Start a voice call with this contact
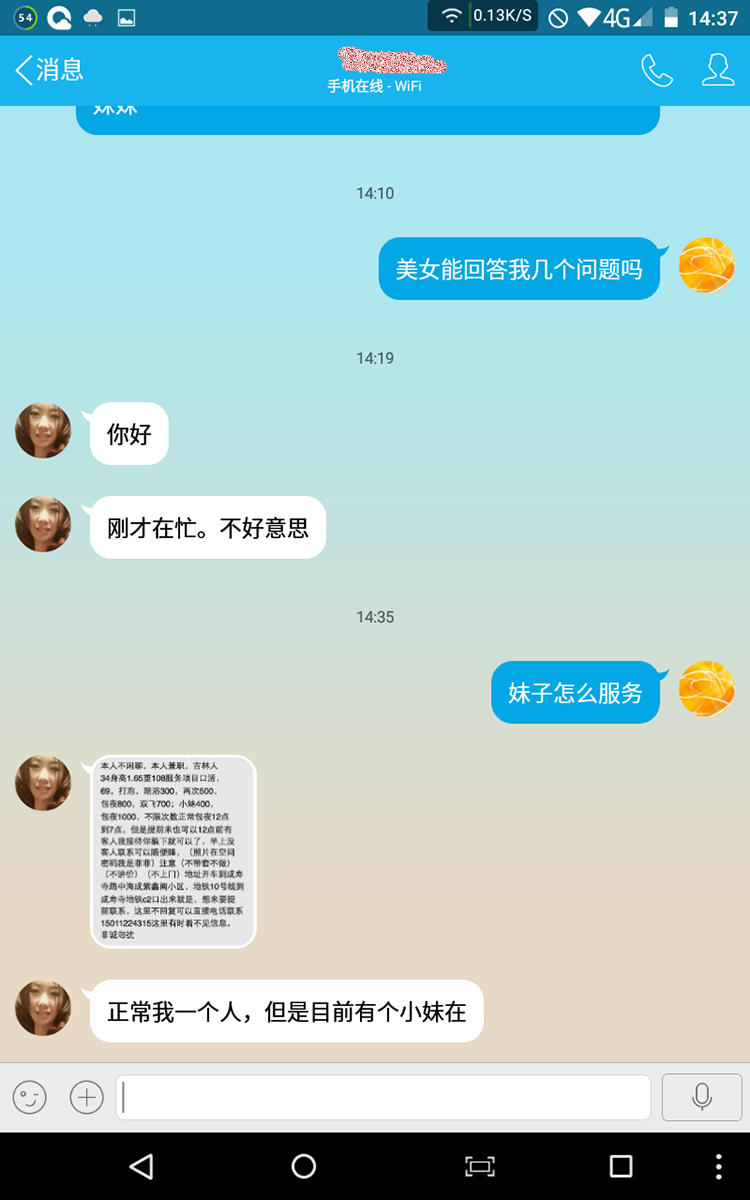Viewport: 750px width, 1200px height. click(x=656, y=69)
